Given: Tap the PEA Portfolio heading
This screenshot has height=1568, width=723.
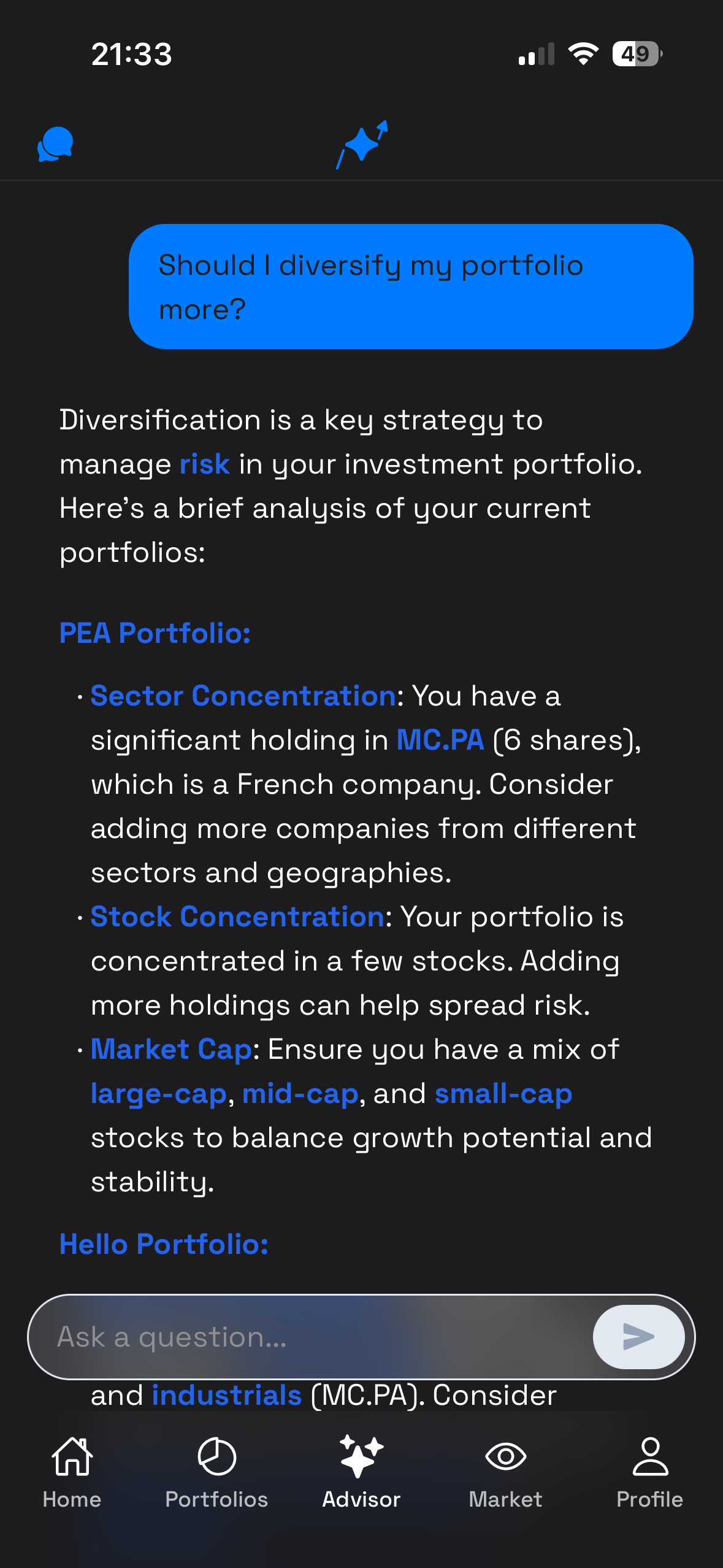Looking at the screenshot, I should (155, 634).
